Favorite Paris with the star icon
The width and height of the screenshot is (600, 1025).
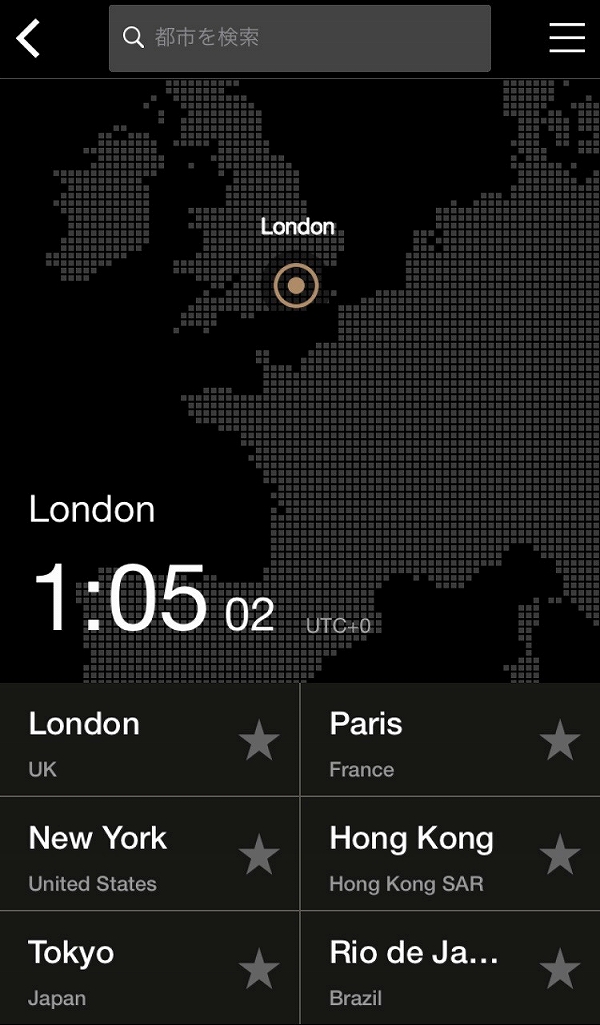(x=560, y=741)
